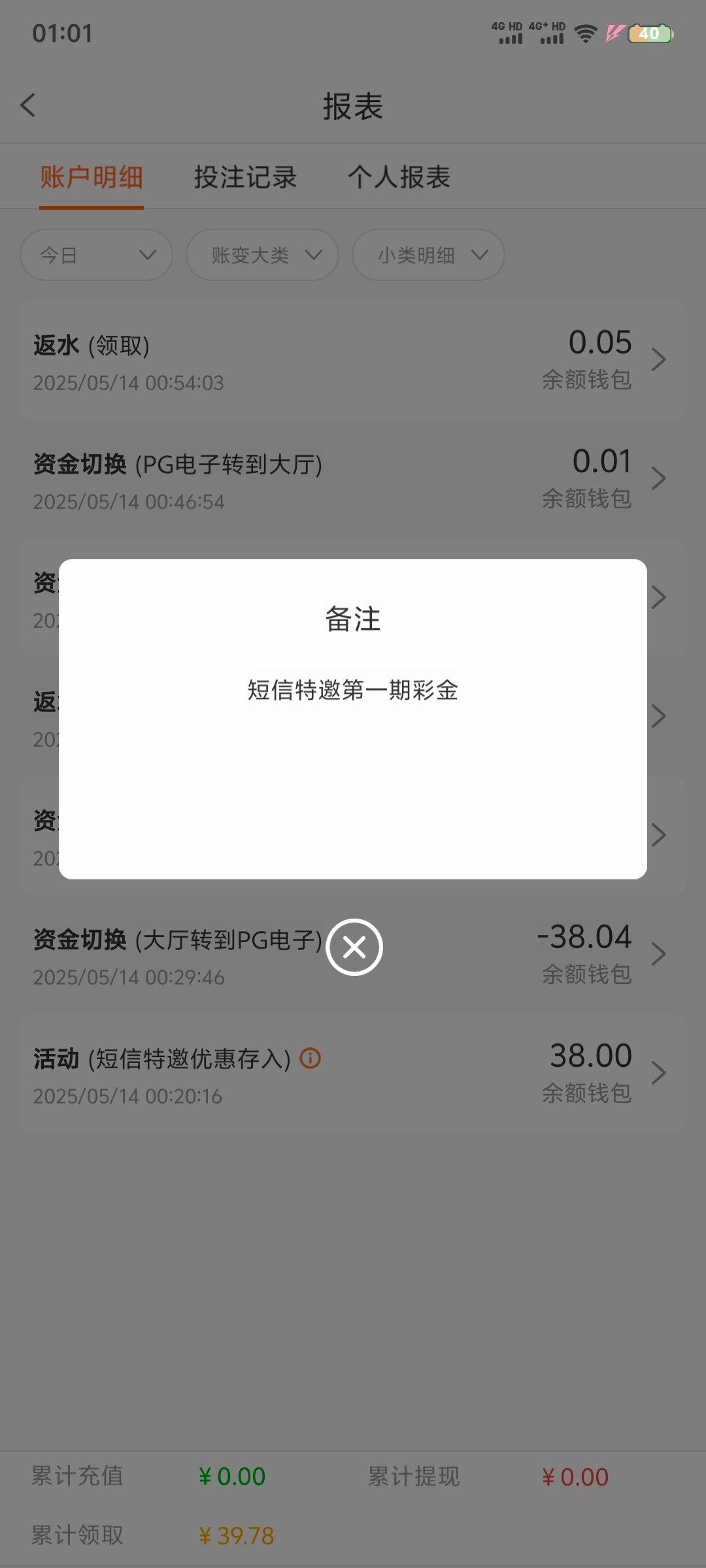Switch to the 投注记录 tab

[x=245, y=177]
